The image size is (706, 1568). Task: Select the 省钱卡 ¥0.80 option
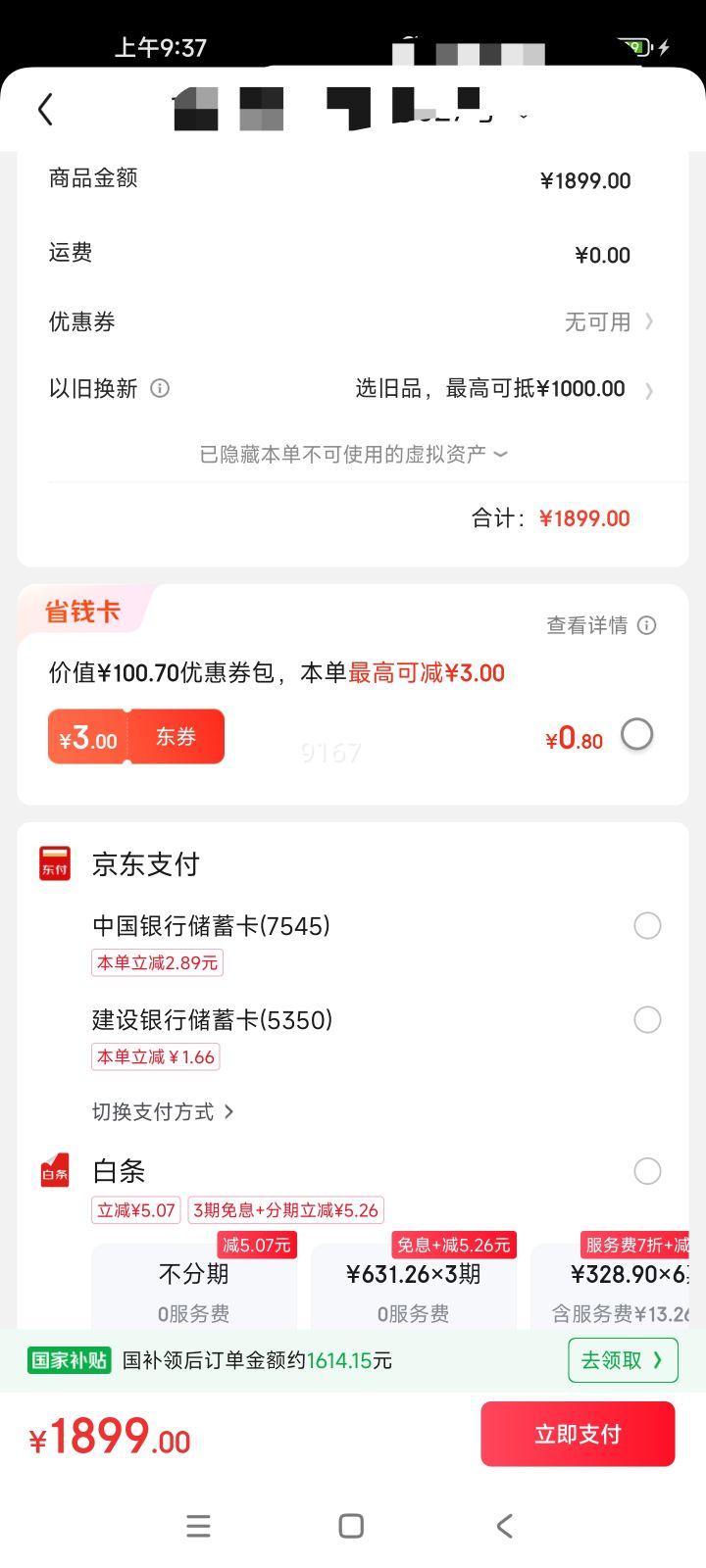(x=637, y=734)
